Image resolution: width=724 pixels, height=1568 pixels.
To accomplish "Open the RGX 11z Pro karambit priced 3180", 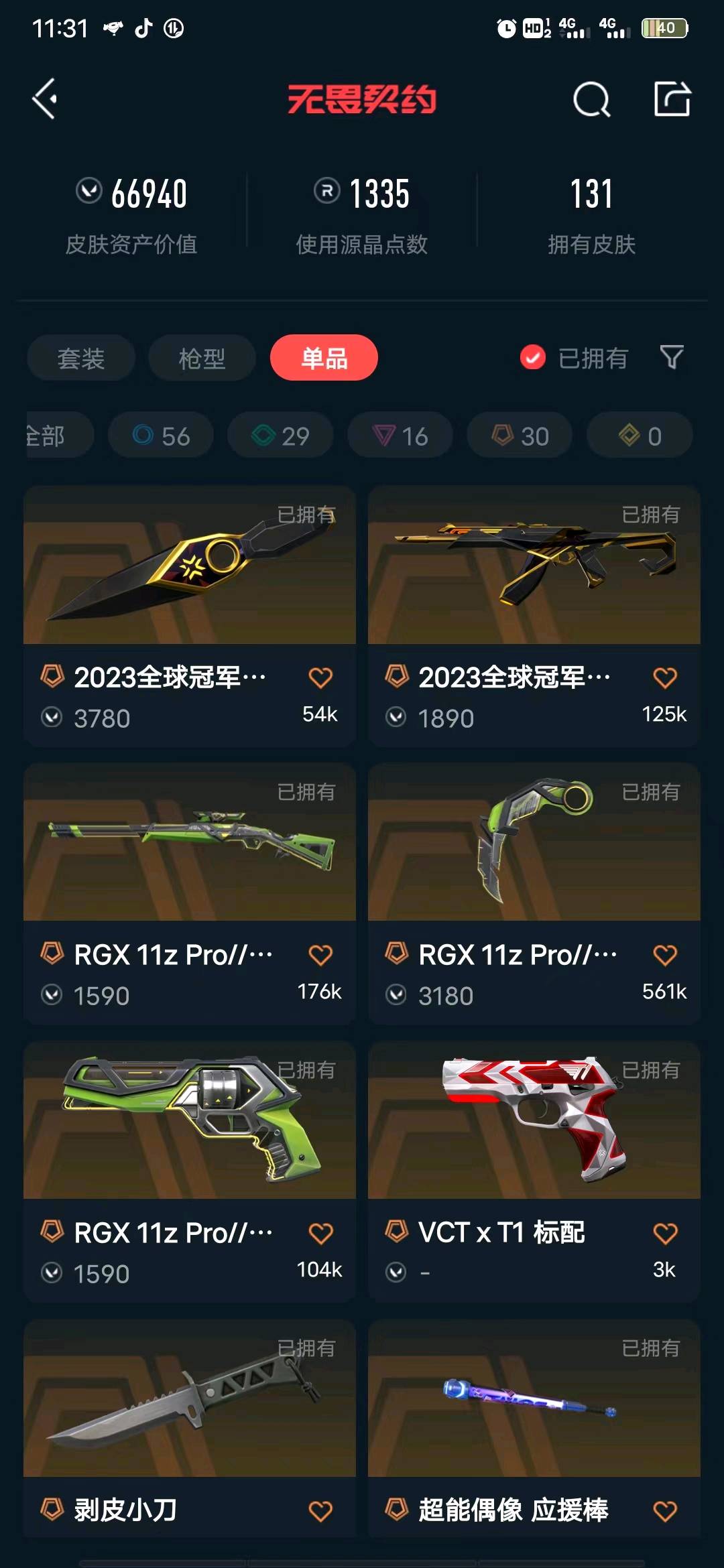I will coord(534,843).
